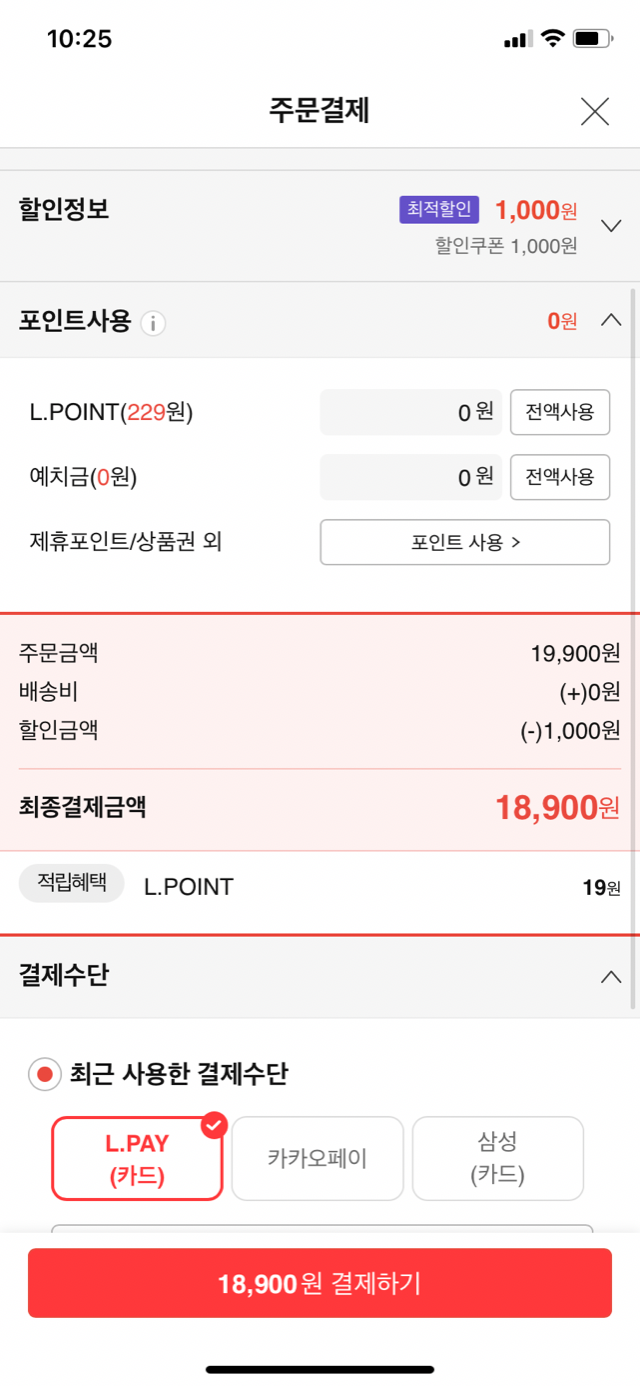The width and height of the screenshot is (640, 1386).
Task: Choose L.PAY (카드) payment method
Action: 137,1158
